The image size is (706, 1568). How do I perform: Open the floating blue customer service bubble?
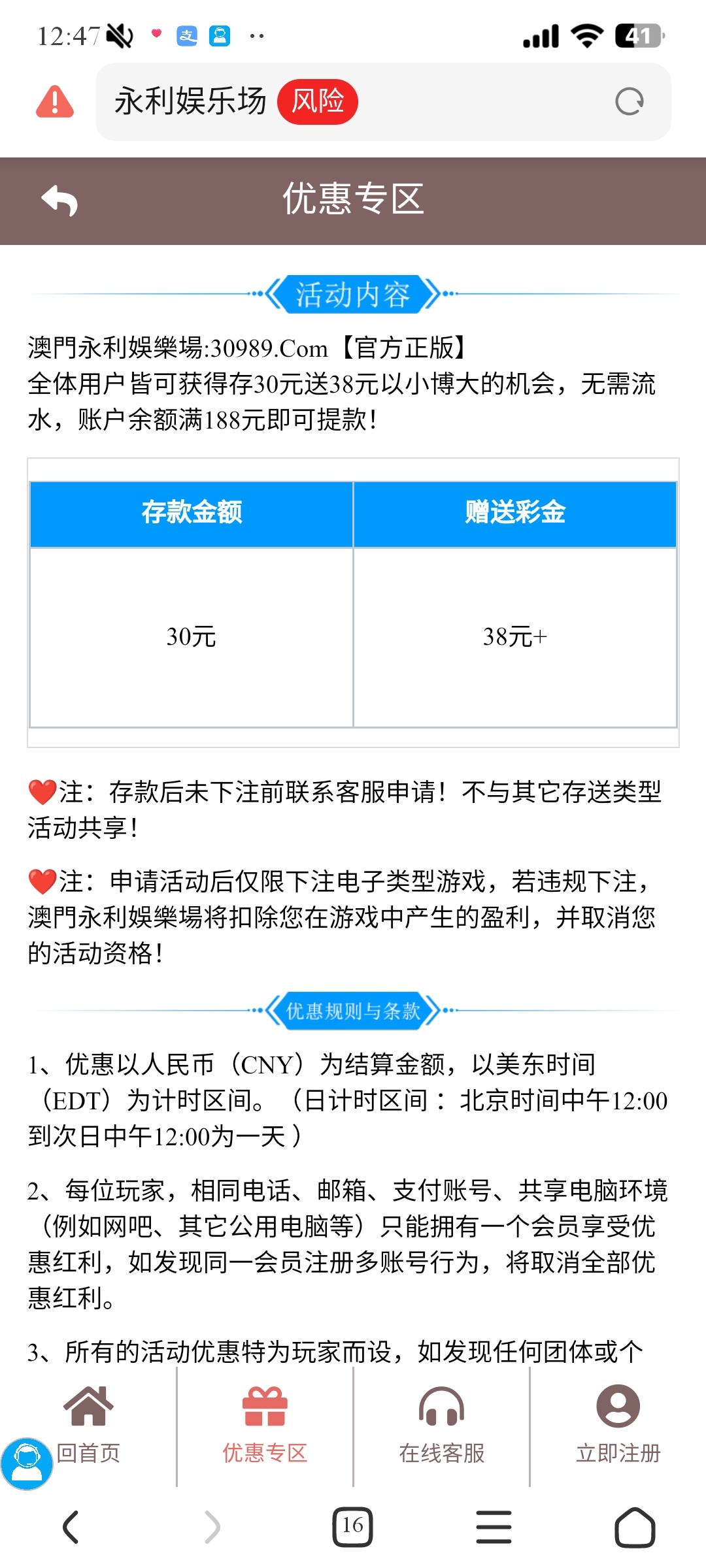coord(26,1463)
